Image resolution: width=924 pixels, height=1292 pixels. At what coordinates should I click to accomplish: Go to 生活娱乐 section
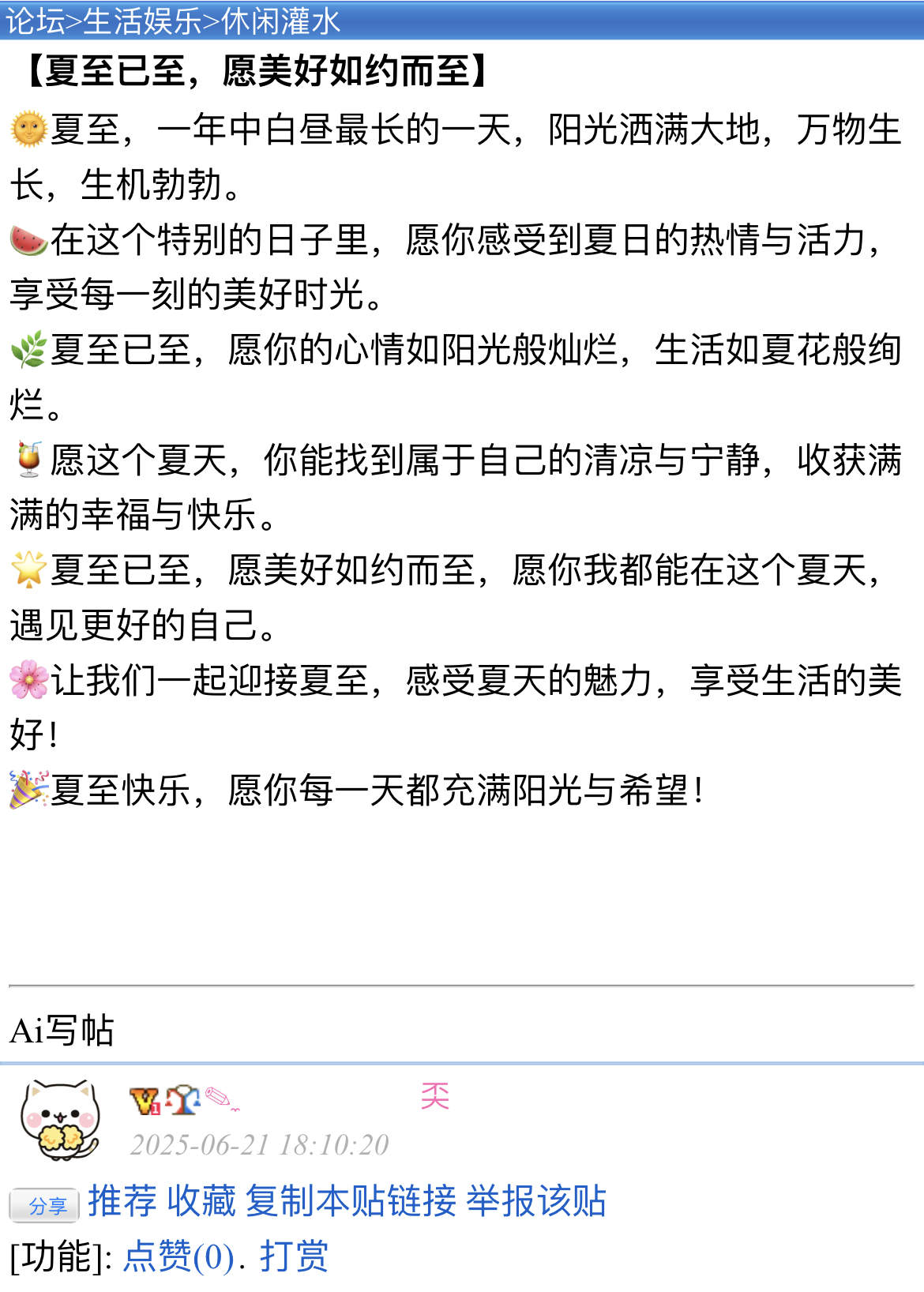[142, 21]
